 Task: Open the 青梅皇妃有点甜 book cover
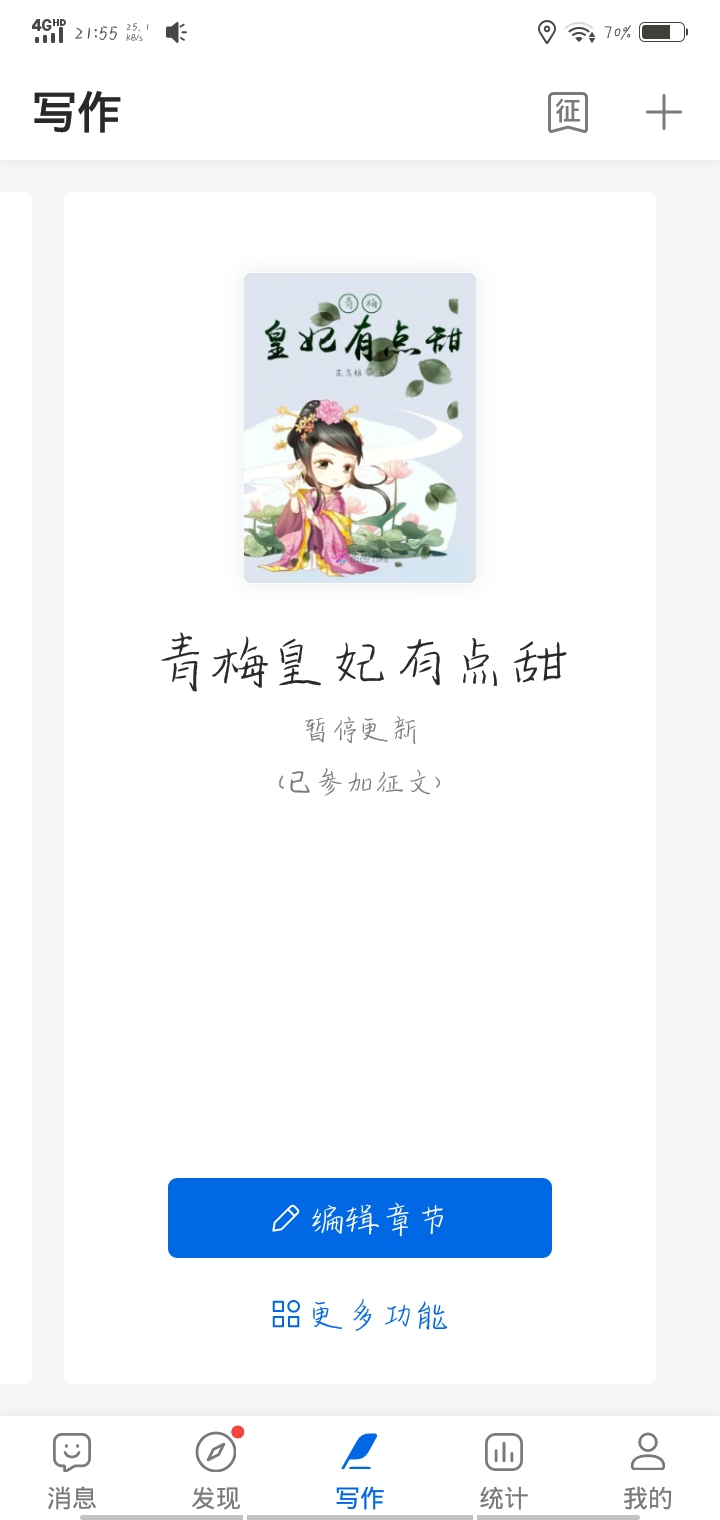pos(360,427)
